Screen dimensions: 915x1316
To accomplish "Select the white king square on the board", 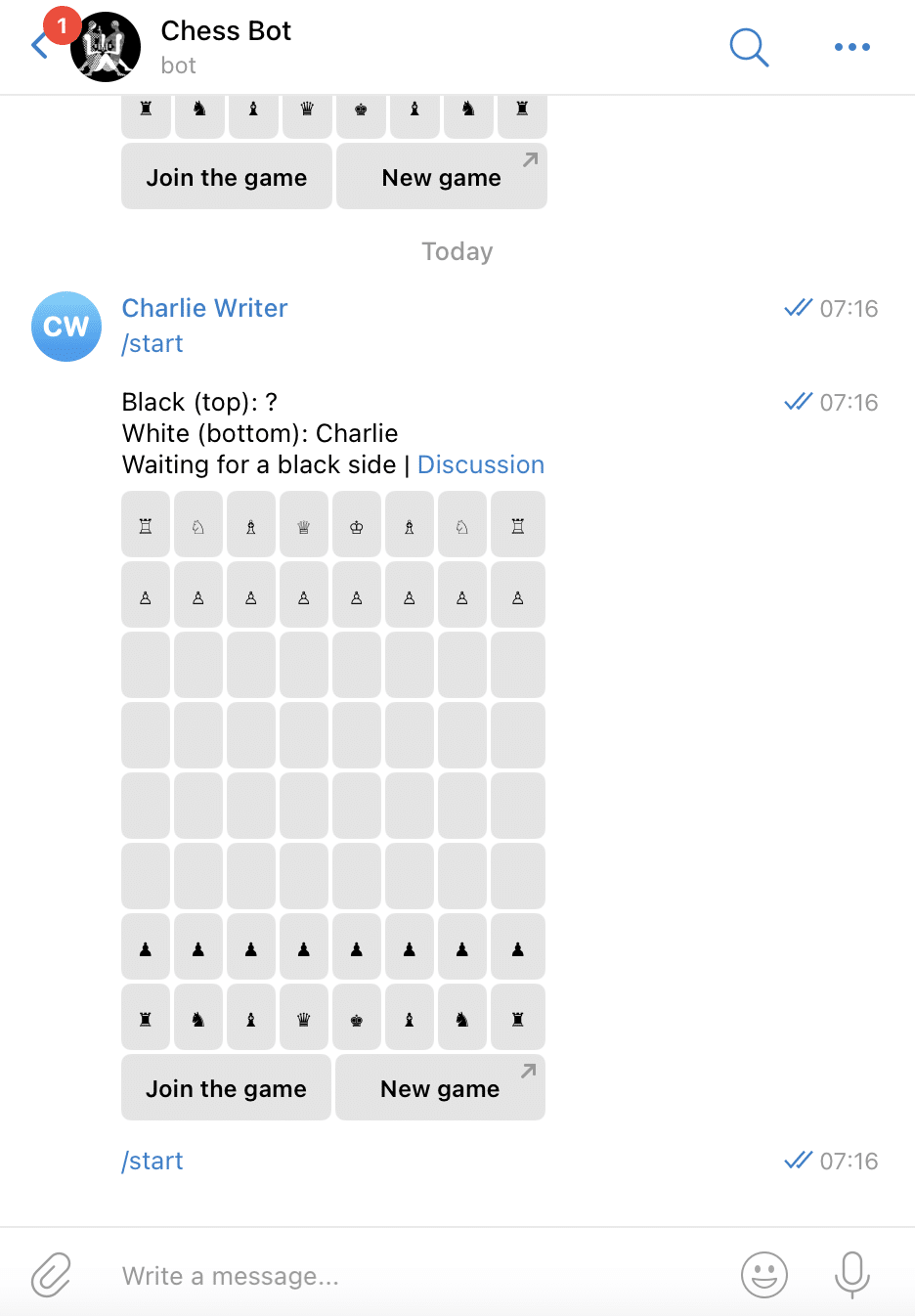I will pyautogui.click(x=357, y=524).
